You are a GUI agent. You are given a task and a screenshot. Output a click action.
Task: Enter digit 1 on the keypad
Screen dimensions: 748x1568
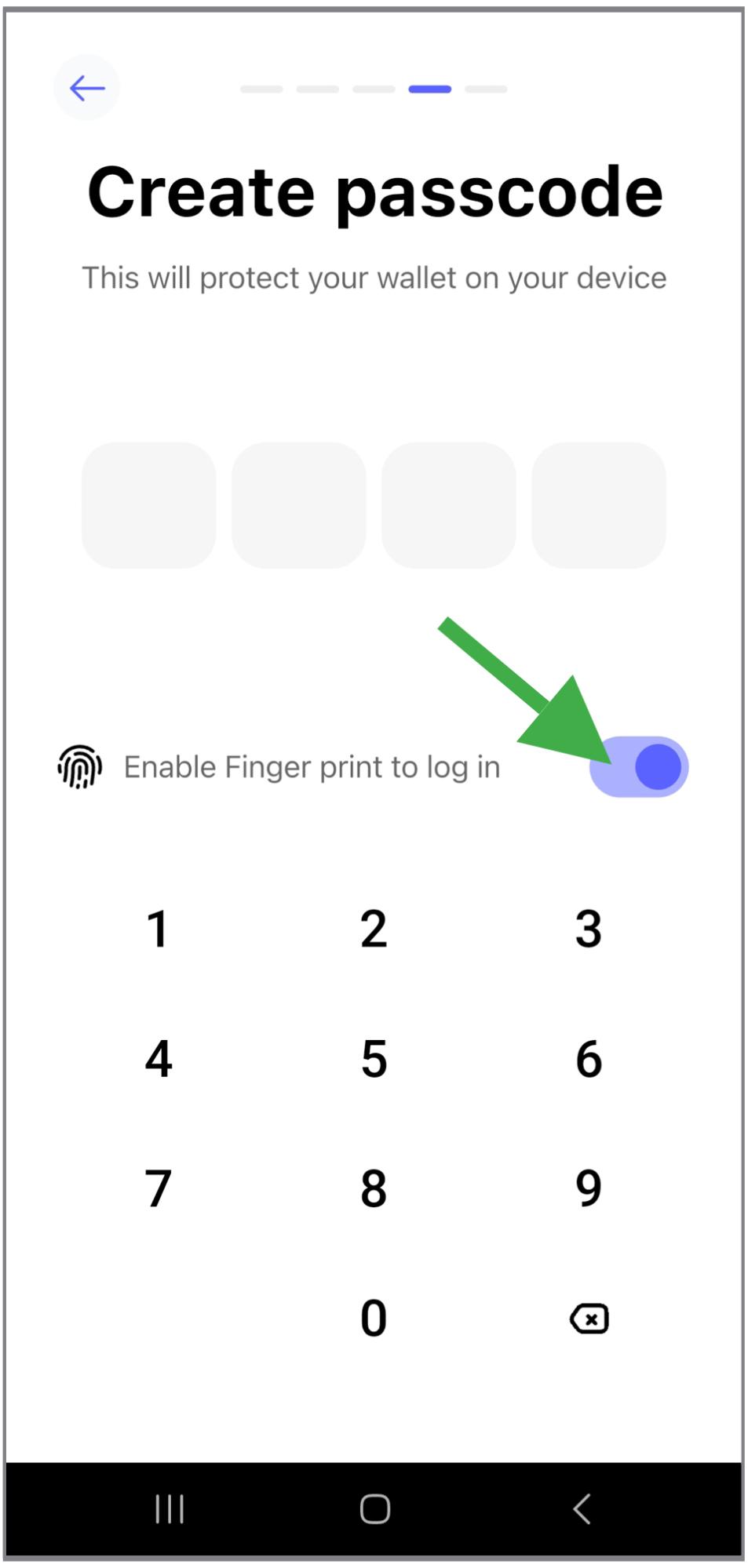(x=158, y=930)
